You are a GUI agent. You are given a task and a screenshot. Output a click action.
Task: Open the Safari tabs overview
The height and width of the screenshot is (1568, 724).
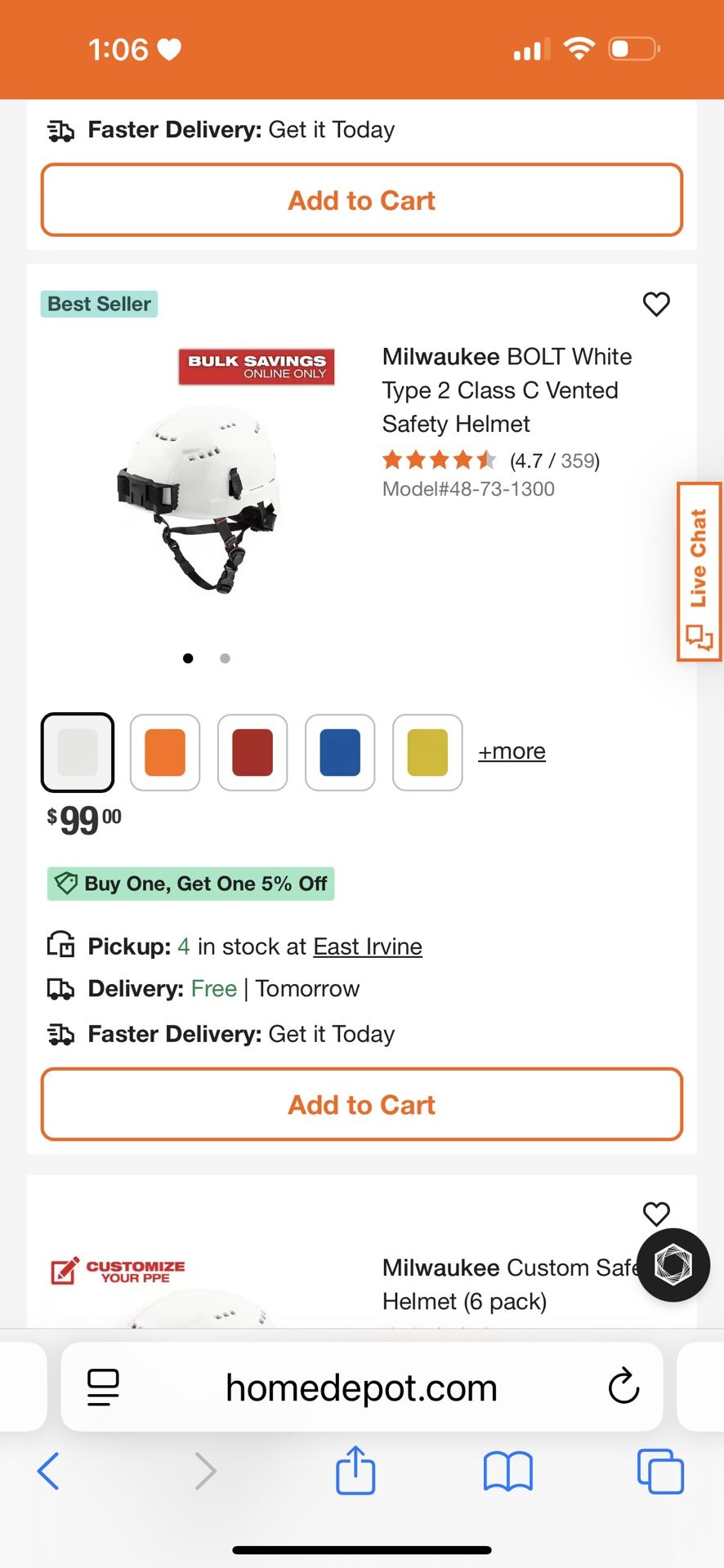click(660, 1471)
